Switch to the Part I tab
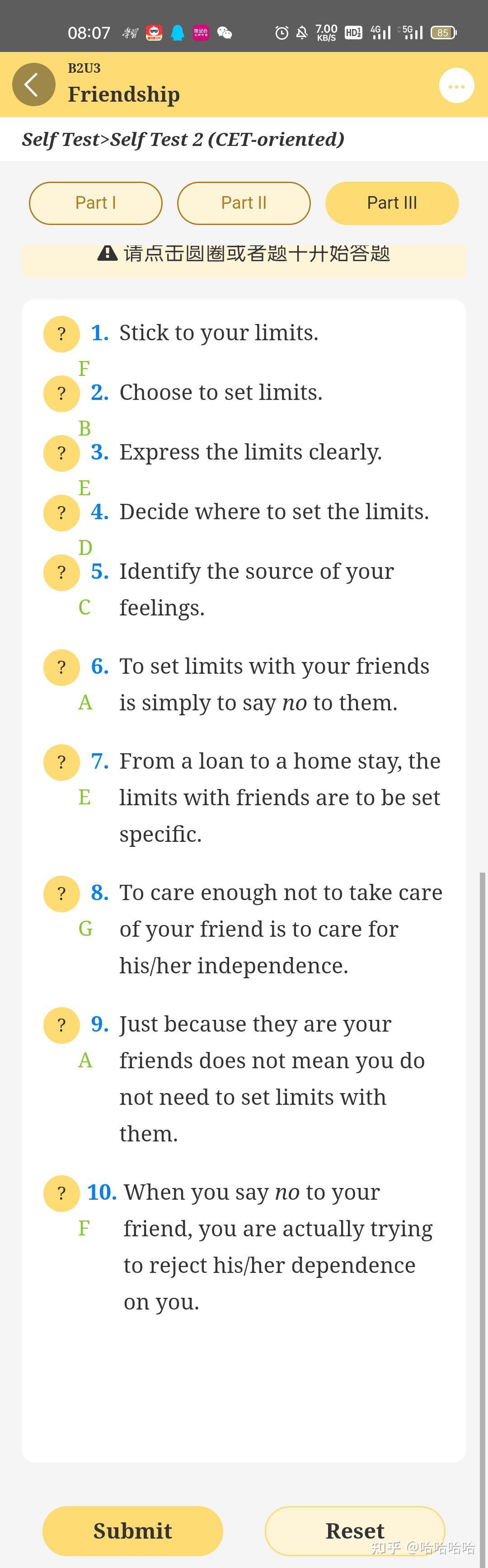The width and height of the screenshot is (488, 1568). coord(95,203)
